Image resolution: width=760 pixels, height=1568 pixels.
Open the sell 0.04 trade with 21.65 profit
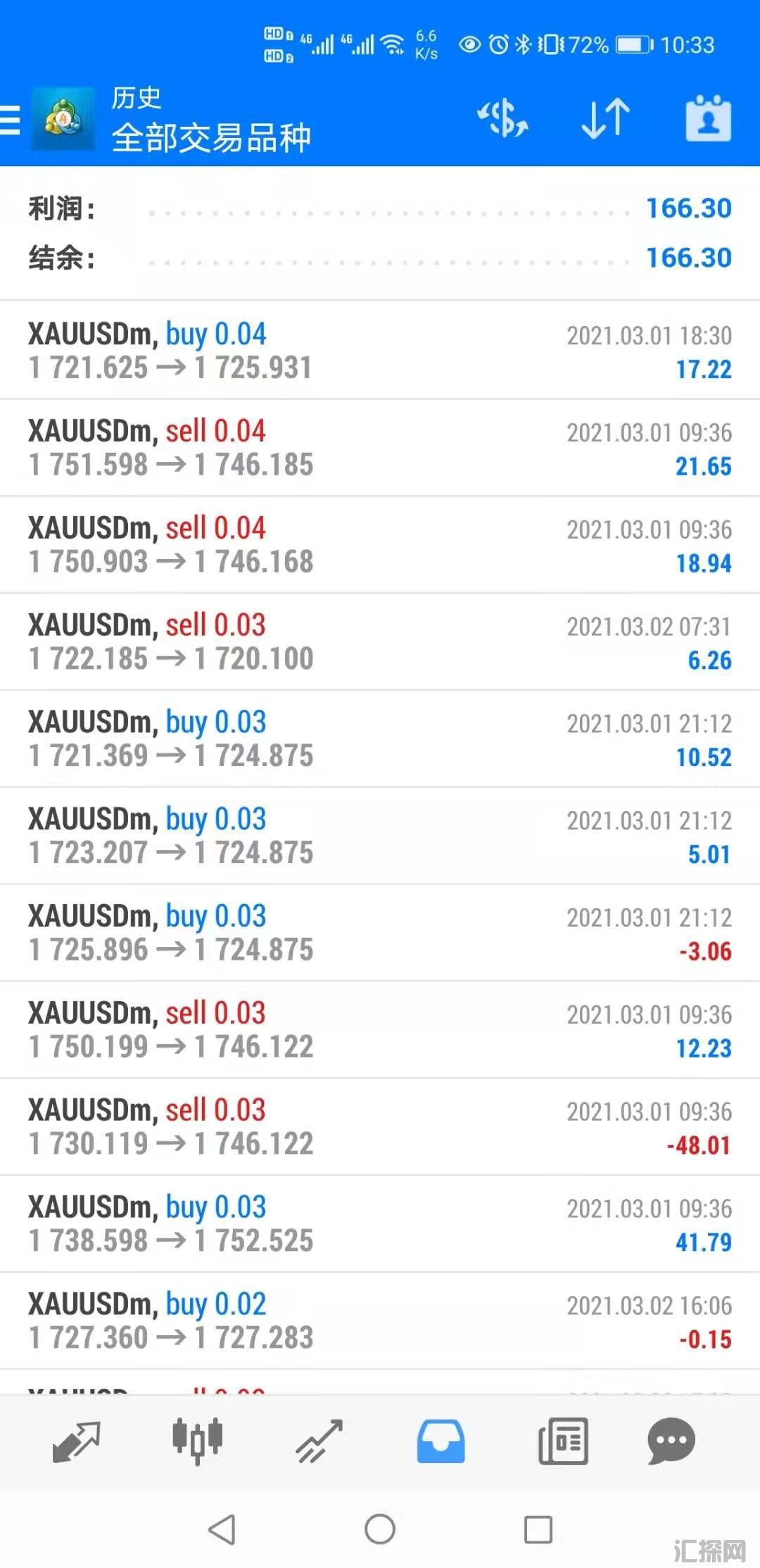380,448
